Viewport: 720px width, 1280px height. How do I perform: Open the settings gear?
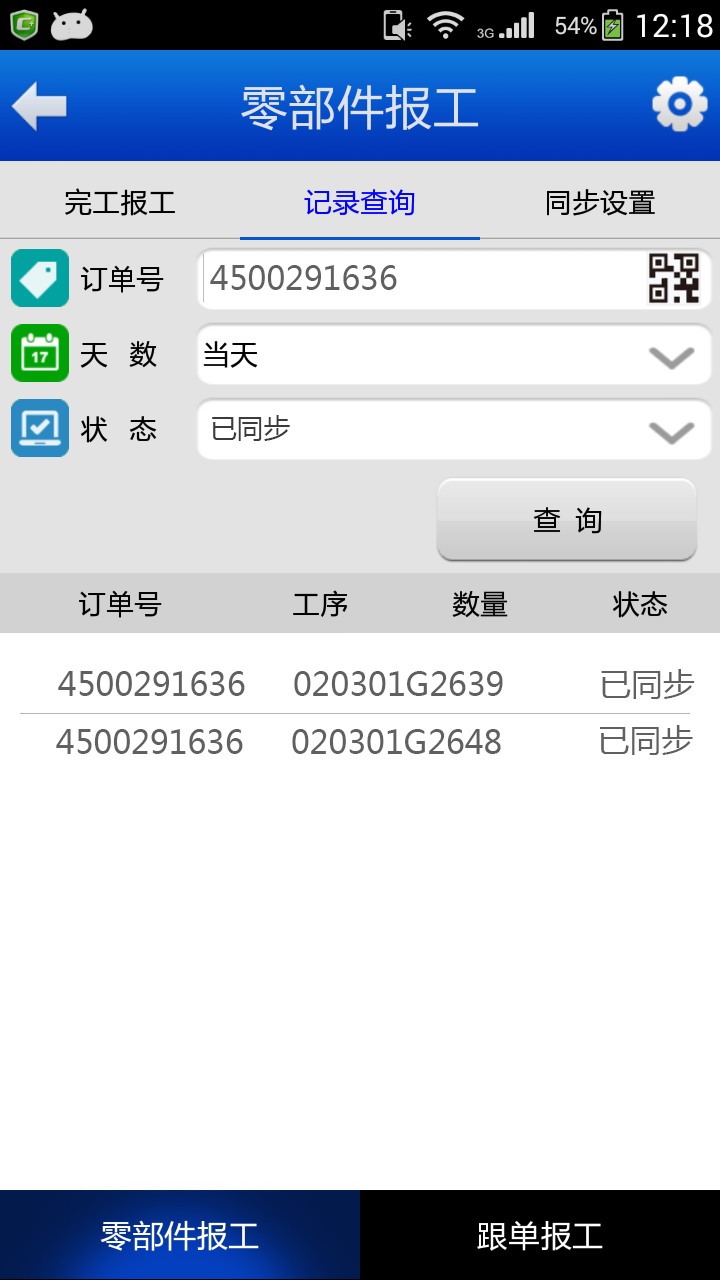[x=679, y=104]
